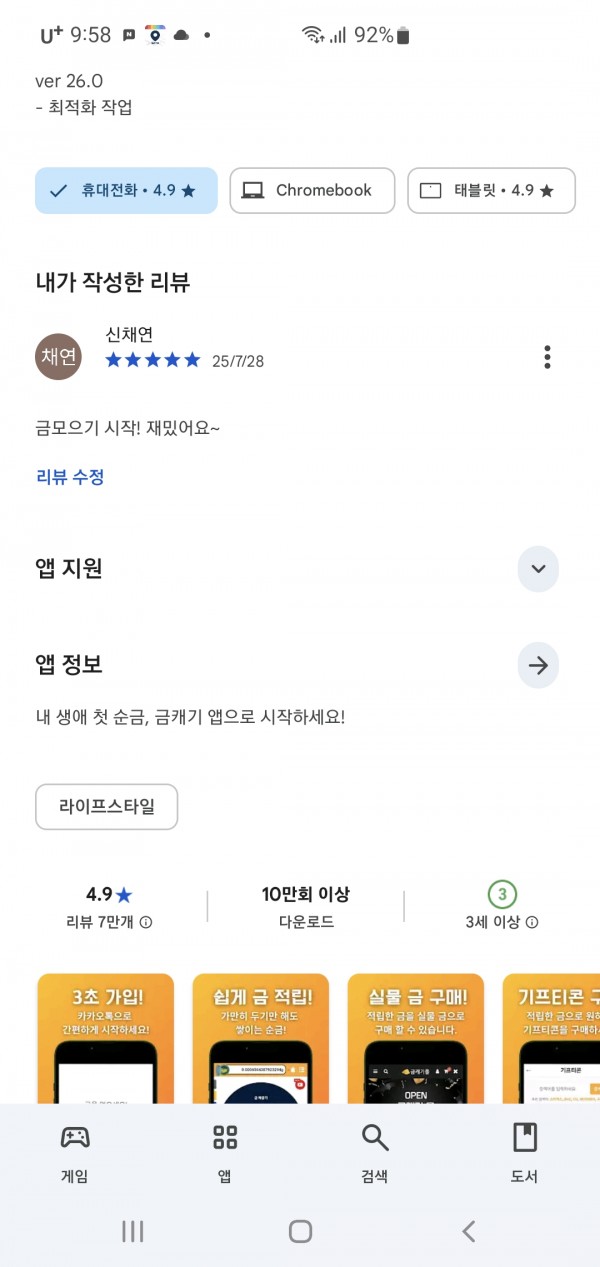Go back with system back button
This screenshot has height=1267, width=600.
[x=468, y=1231]
